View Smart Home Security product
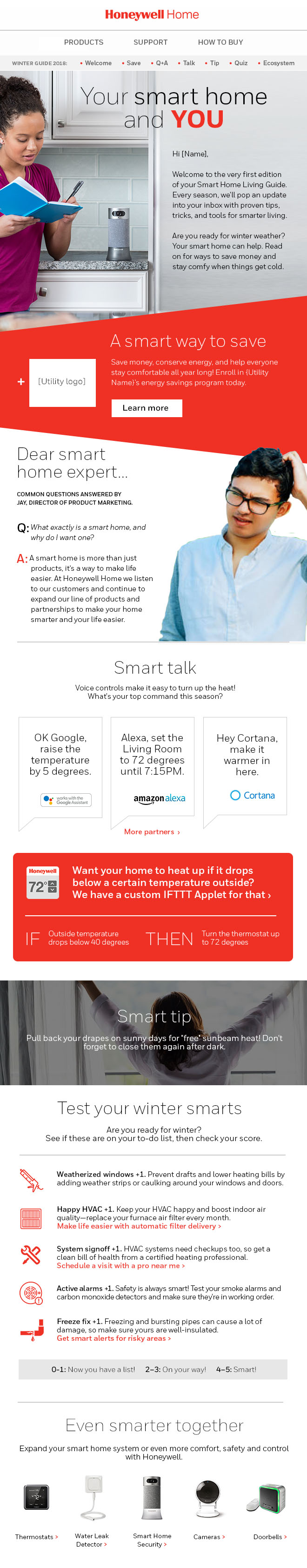 tap(152, 1540)
